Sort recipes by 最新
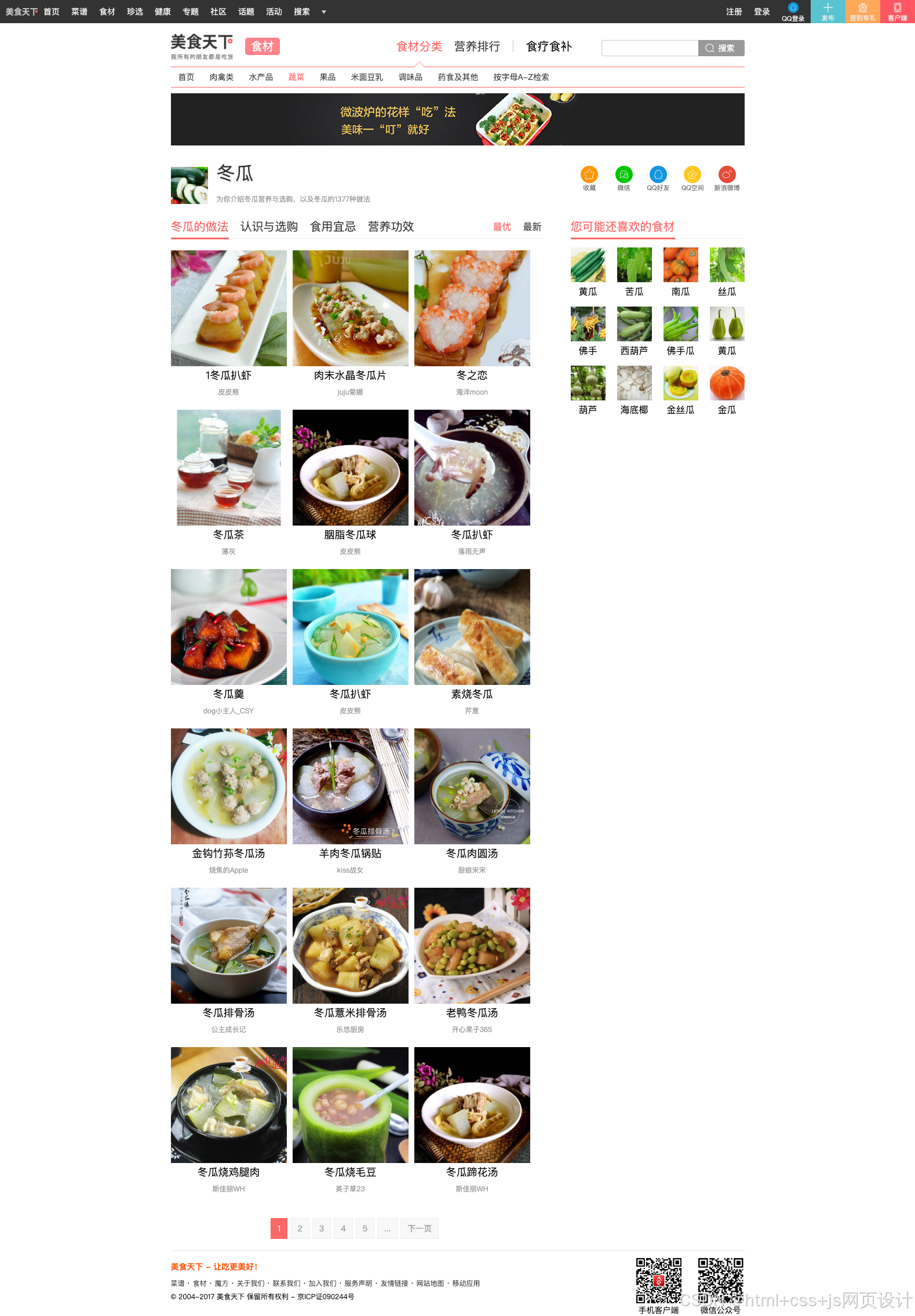 click(x=532, y=227)
